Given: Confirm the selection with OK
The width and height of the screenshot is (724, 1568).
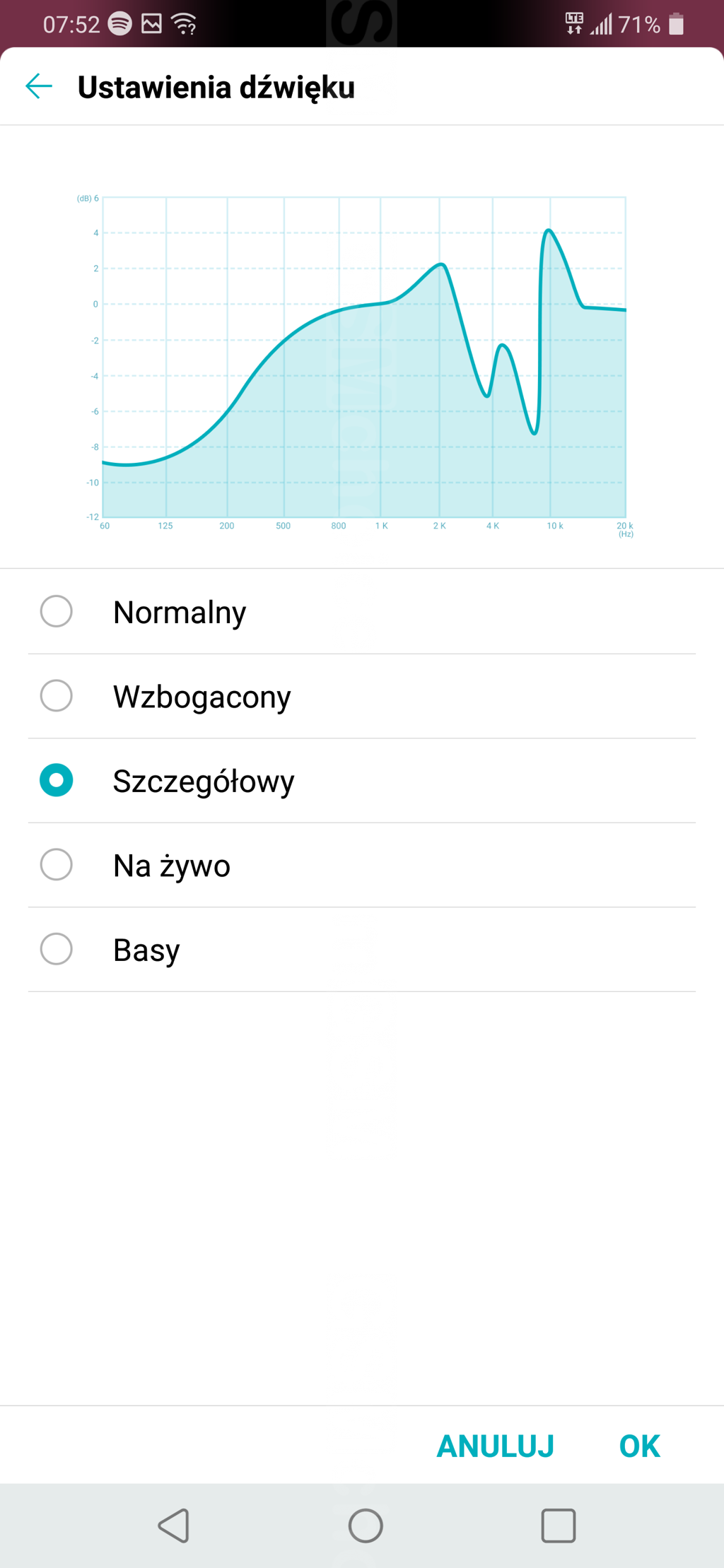Looking at the screenshot, I should (x=639, y=1446).
